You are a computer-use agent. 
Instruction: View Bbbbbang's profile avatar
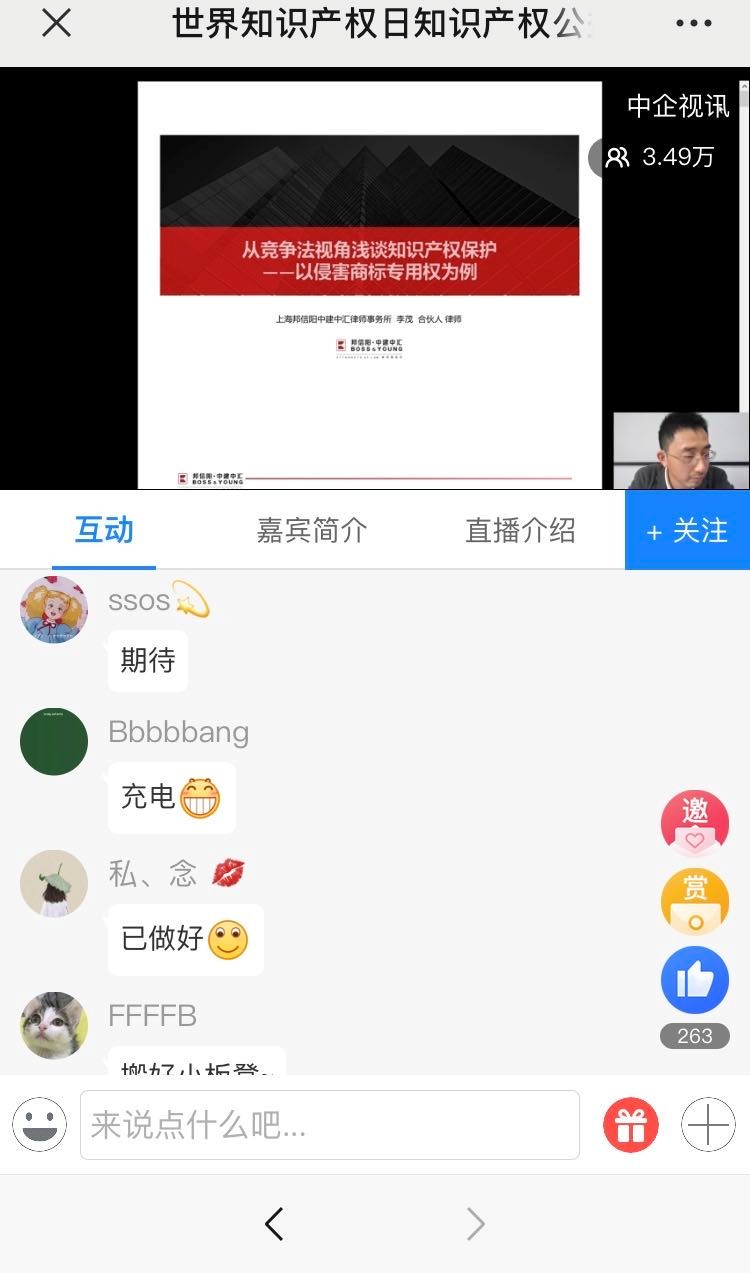pyautogui.click(x=54, y=742)
